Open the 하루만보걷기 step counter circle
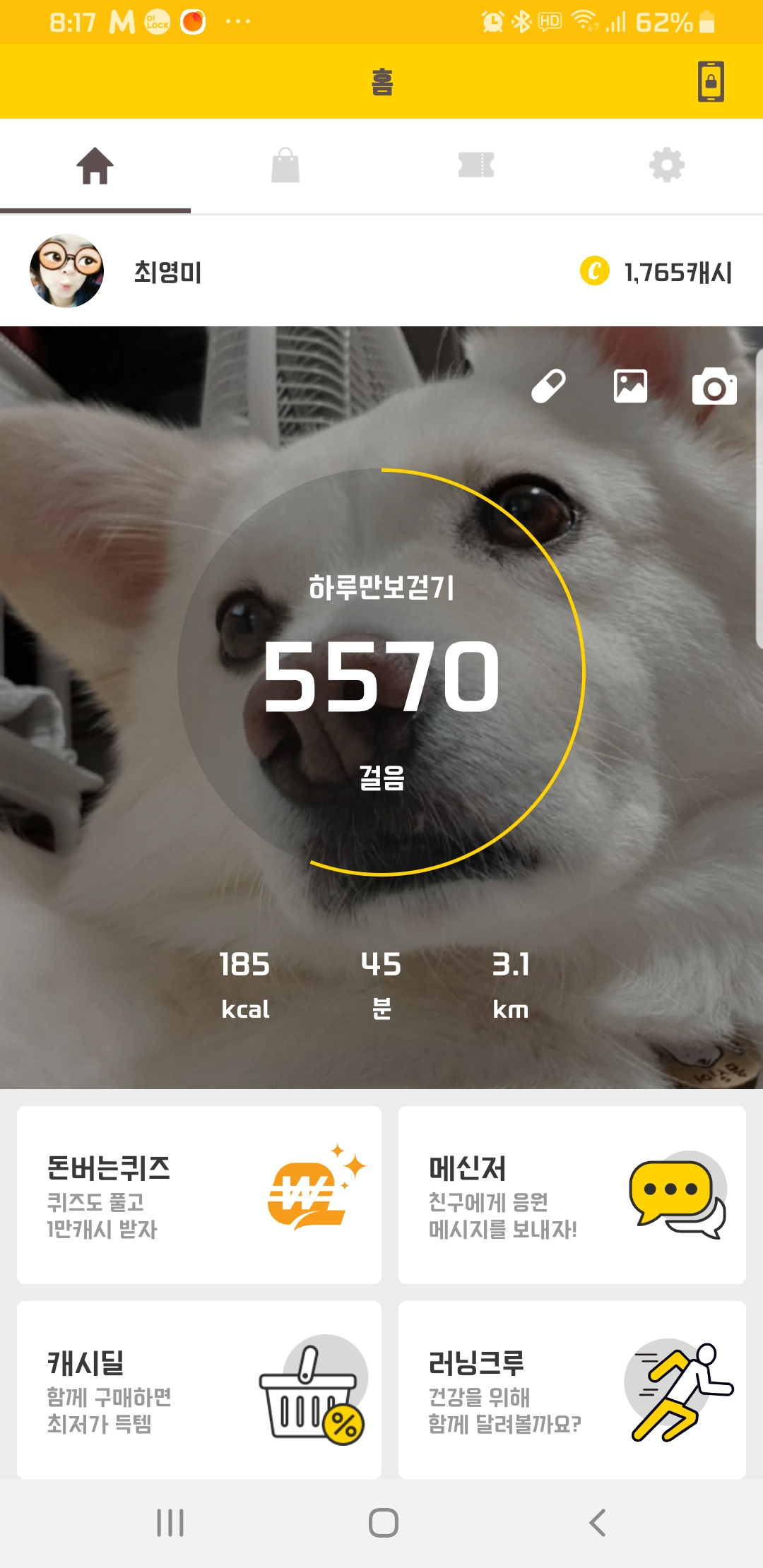The height and width of the screenshot is (1568, 763). click(x=381, y=671)
